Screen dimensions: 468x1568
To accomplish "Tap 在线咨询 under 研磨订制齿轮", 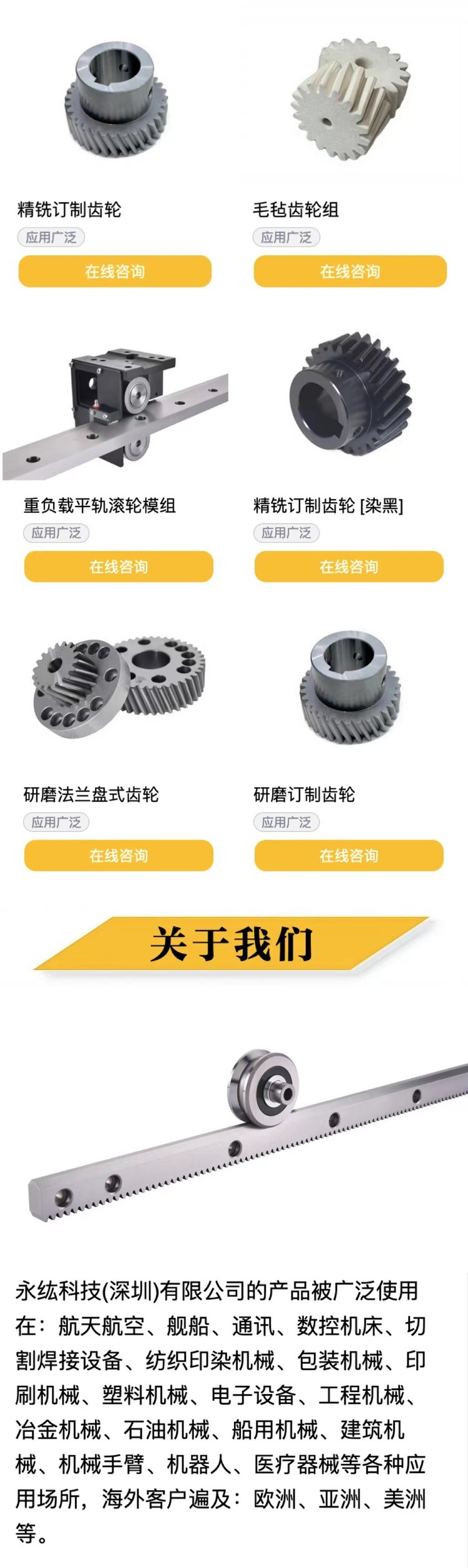I will coord(349,855).
